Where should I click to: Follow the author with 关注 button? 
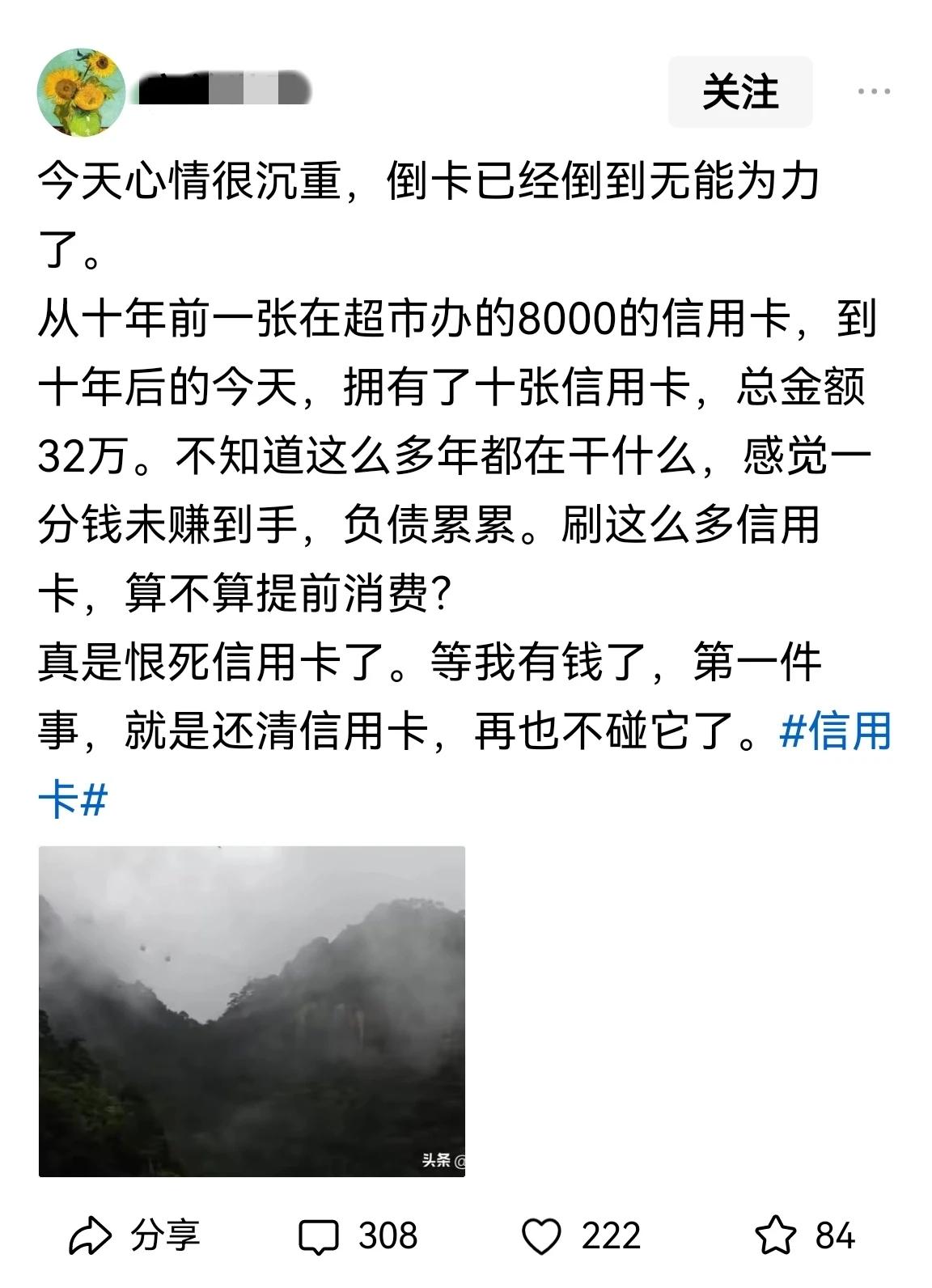[x=739, y=92]
